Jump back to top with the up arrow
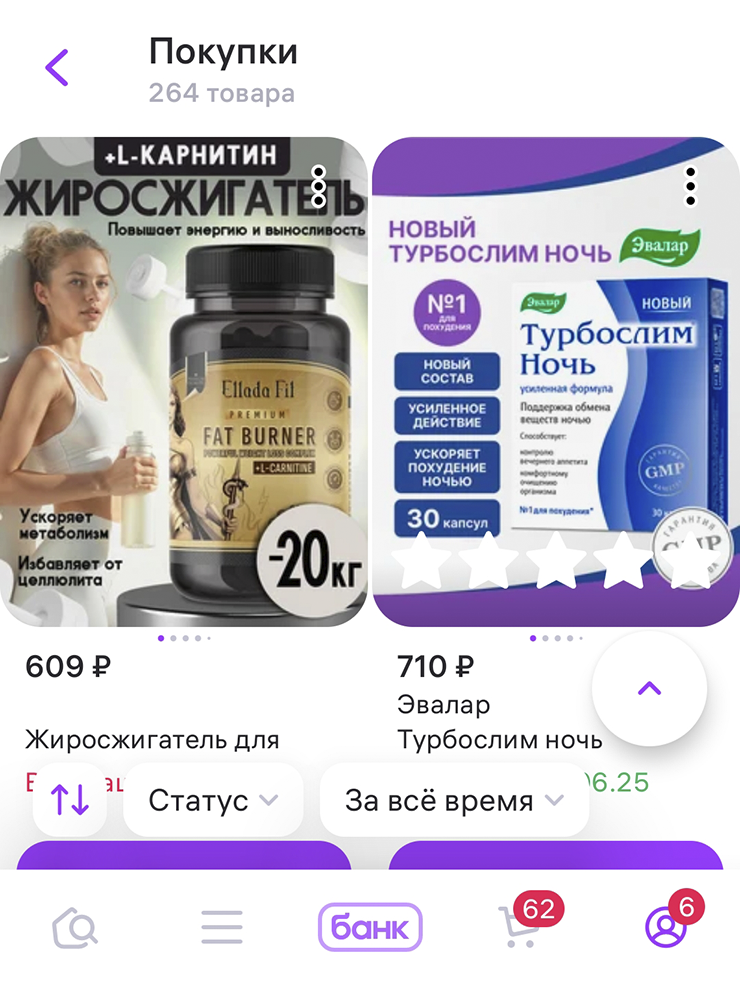The height and width of the screenshot is (998, 740). coord(649,688)
